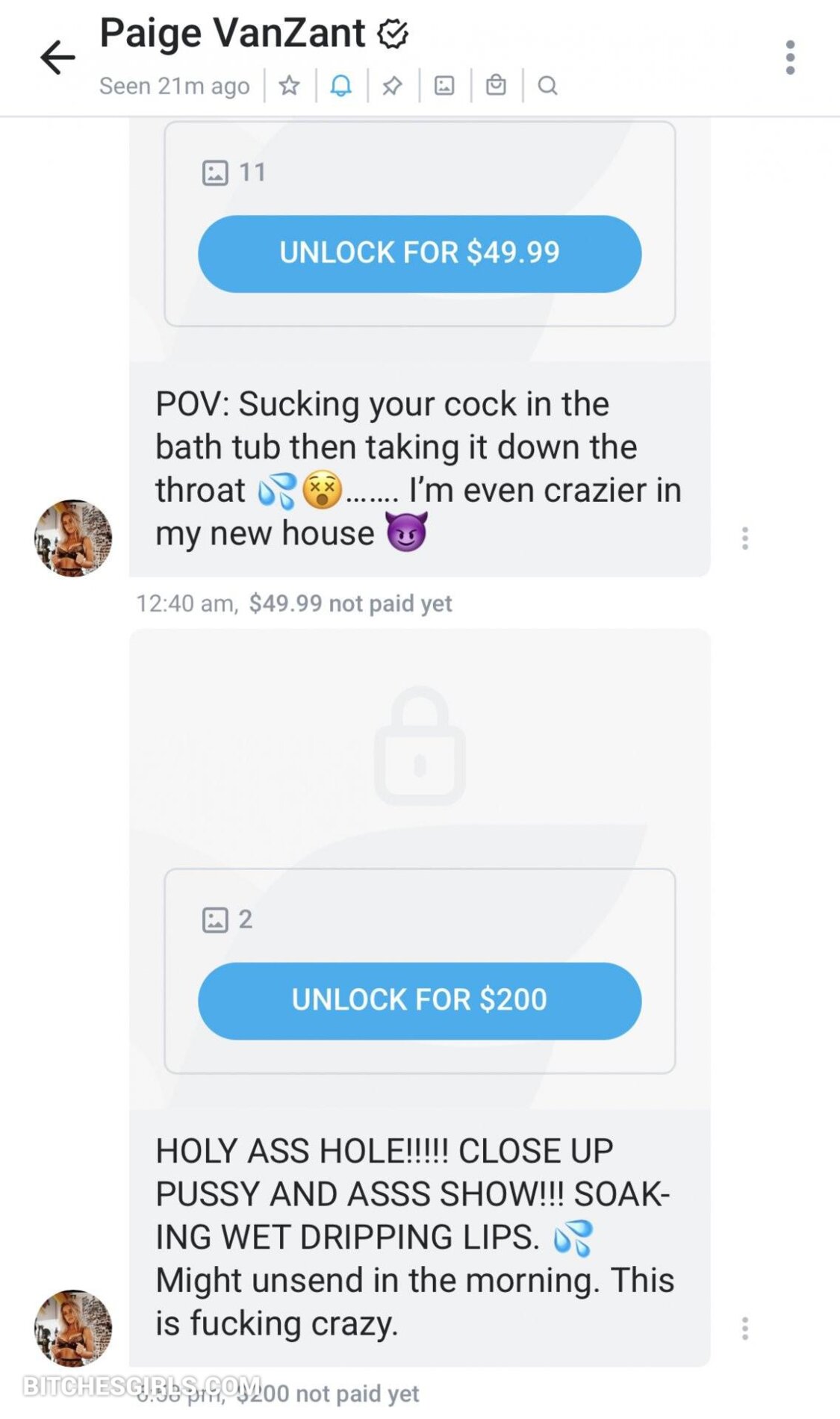Toggle the notifications bell

tap(341, 86)
